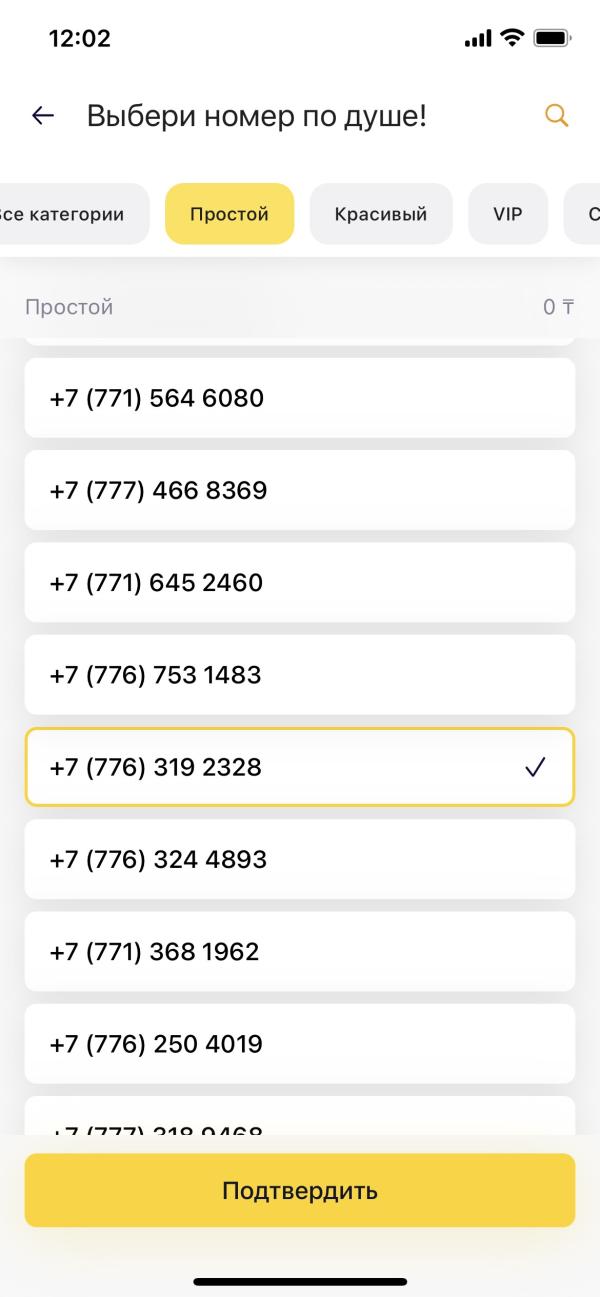Choose number +7 (776) 250 4019
This screenshot has width=600, height=1297.
299,1044
